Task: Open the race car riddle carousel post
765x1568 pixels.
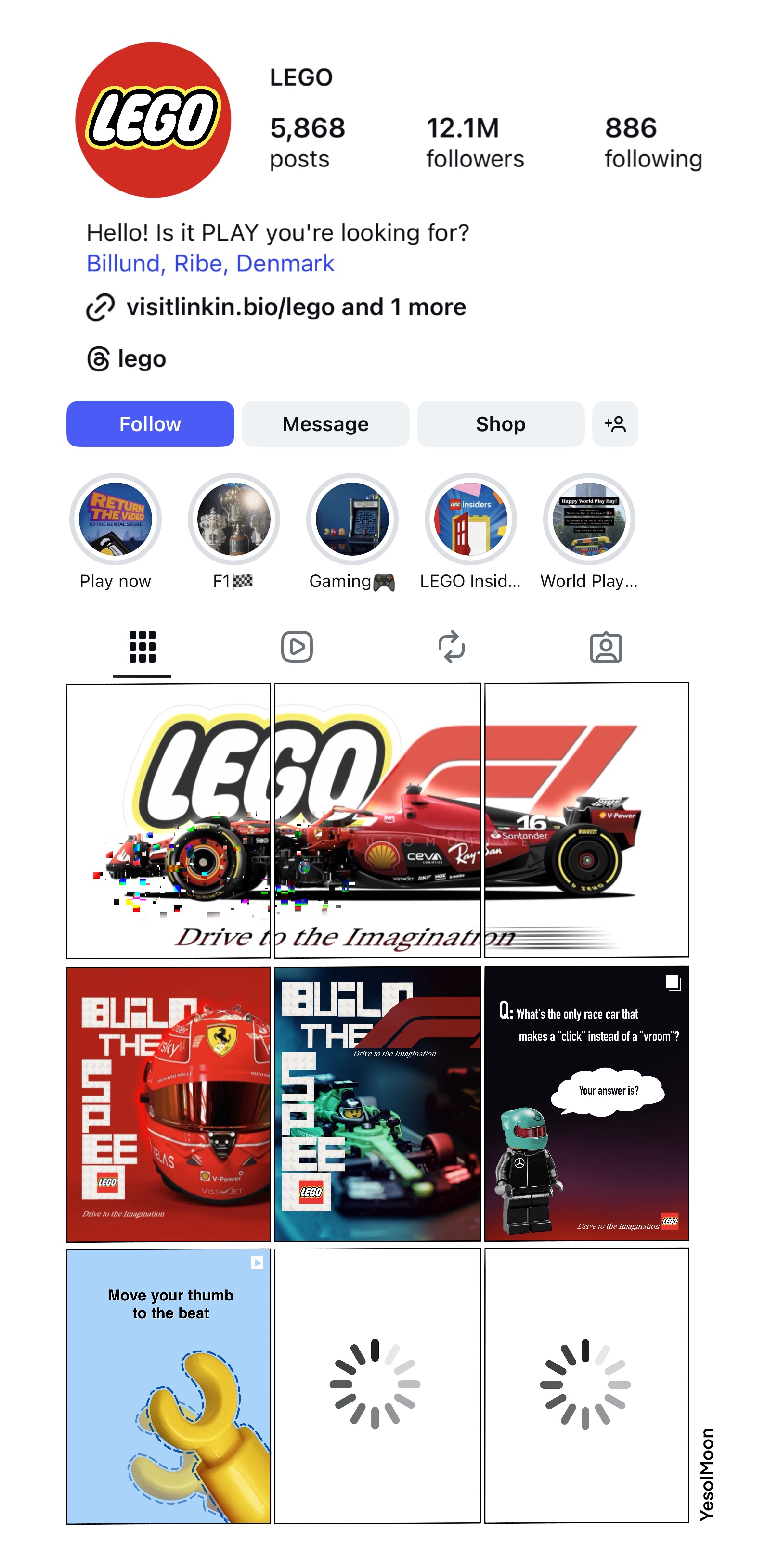Action: [586, 1103]
